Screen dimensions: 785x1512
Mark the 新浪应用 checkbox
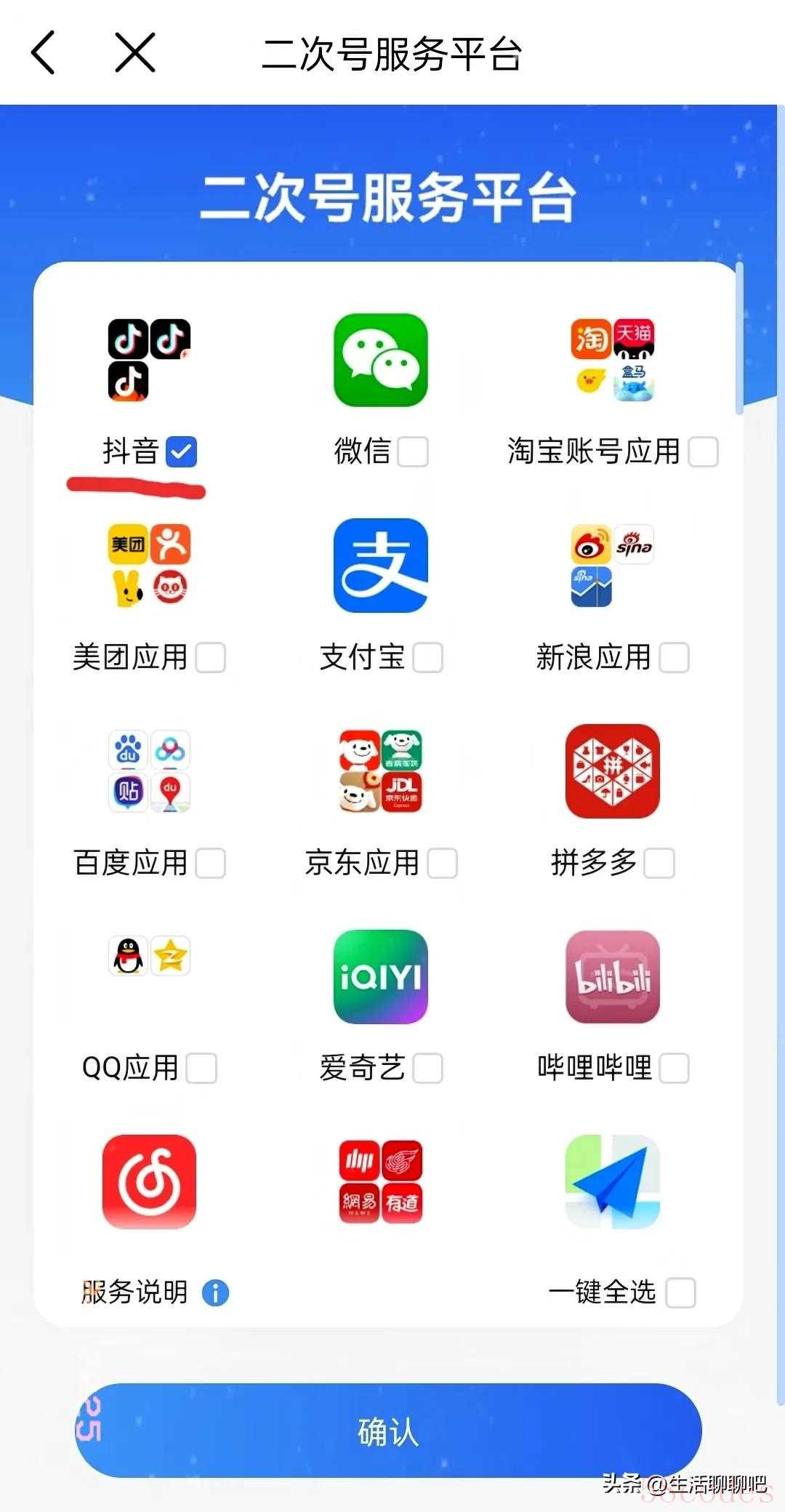click(674, 657)
